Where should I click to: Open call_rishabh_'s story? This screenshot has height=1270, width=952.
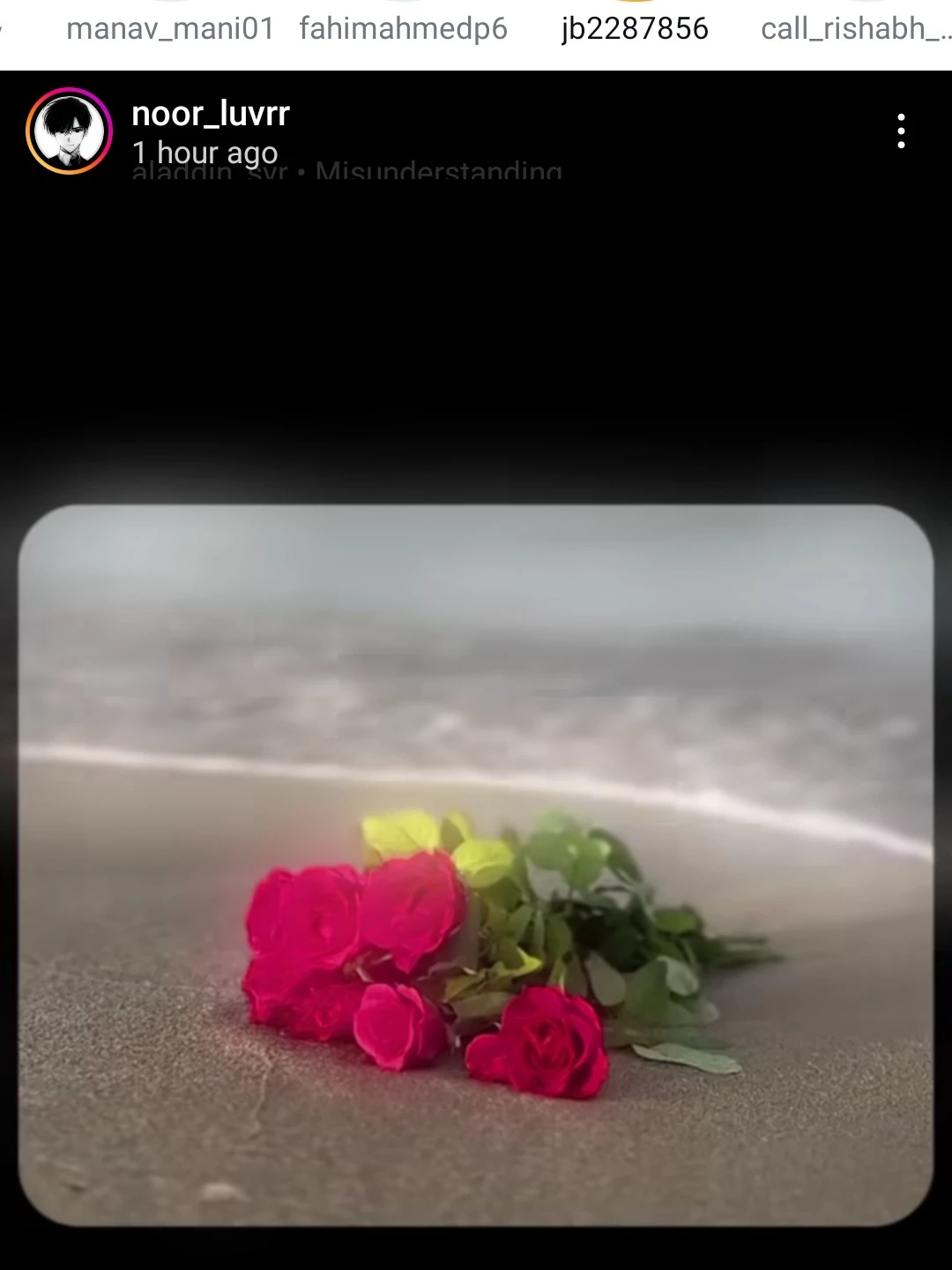[855, 28]
